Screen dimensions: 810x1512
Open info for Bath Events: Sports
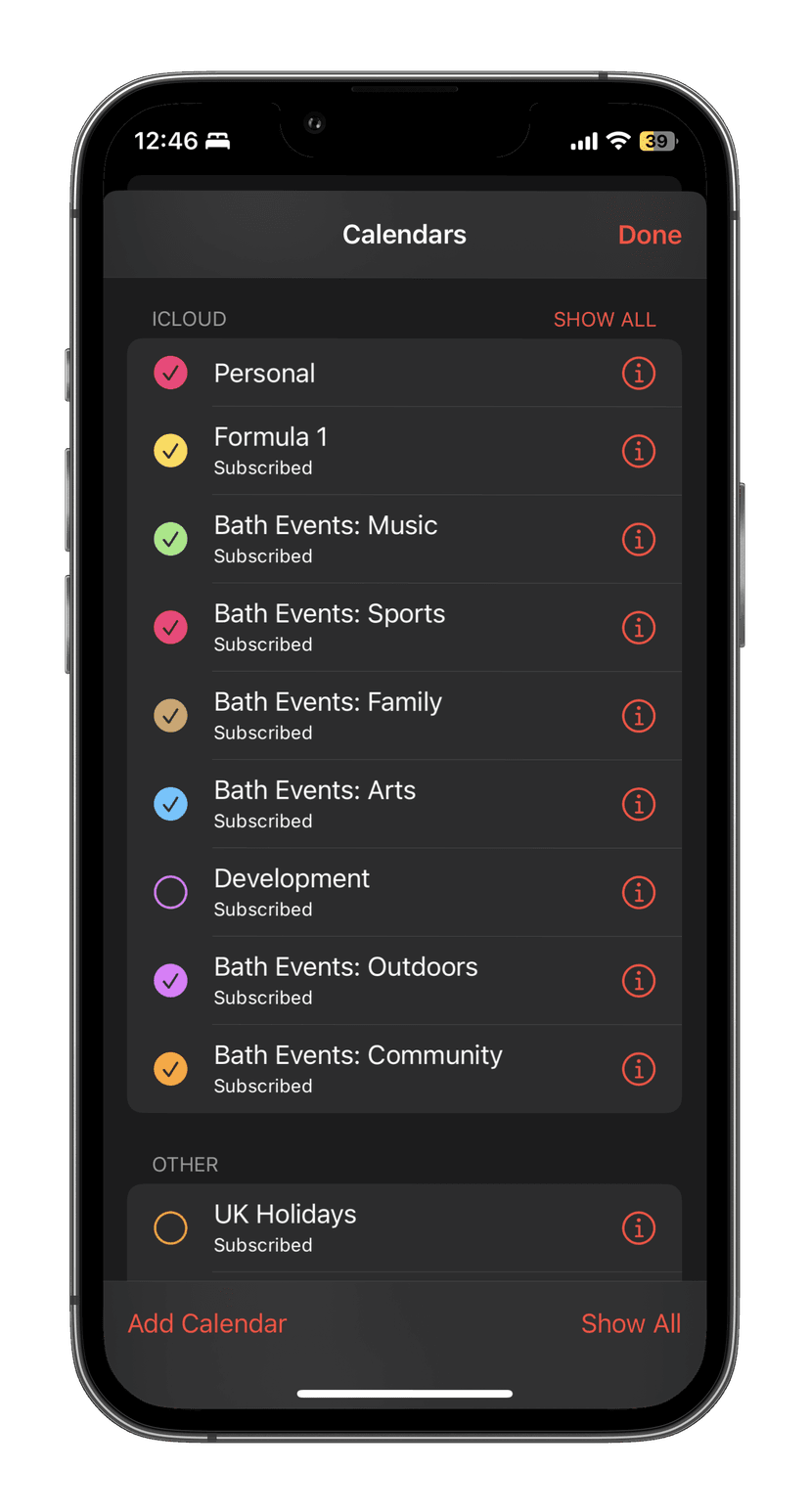(x=639, y=627)
